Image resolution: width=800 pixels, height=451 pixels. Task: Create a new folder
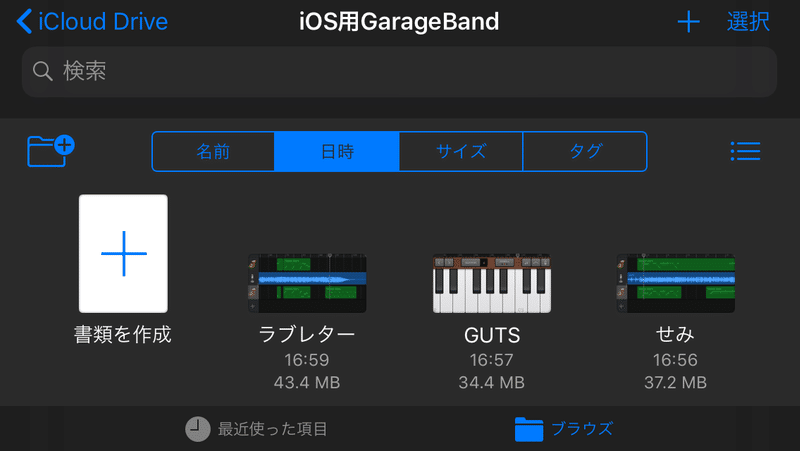pyautogui.click(x=51, y=150)
